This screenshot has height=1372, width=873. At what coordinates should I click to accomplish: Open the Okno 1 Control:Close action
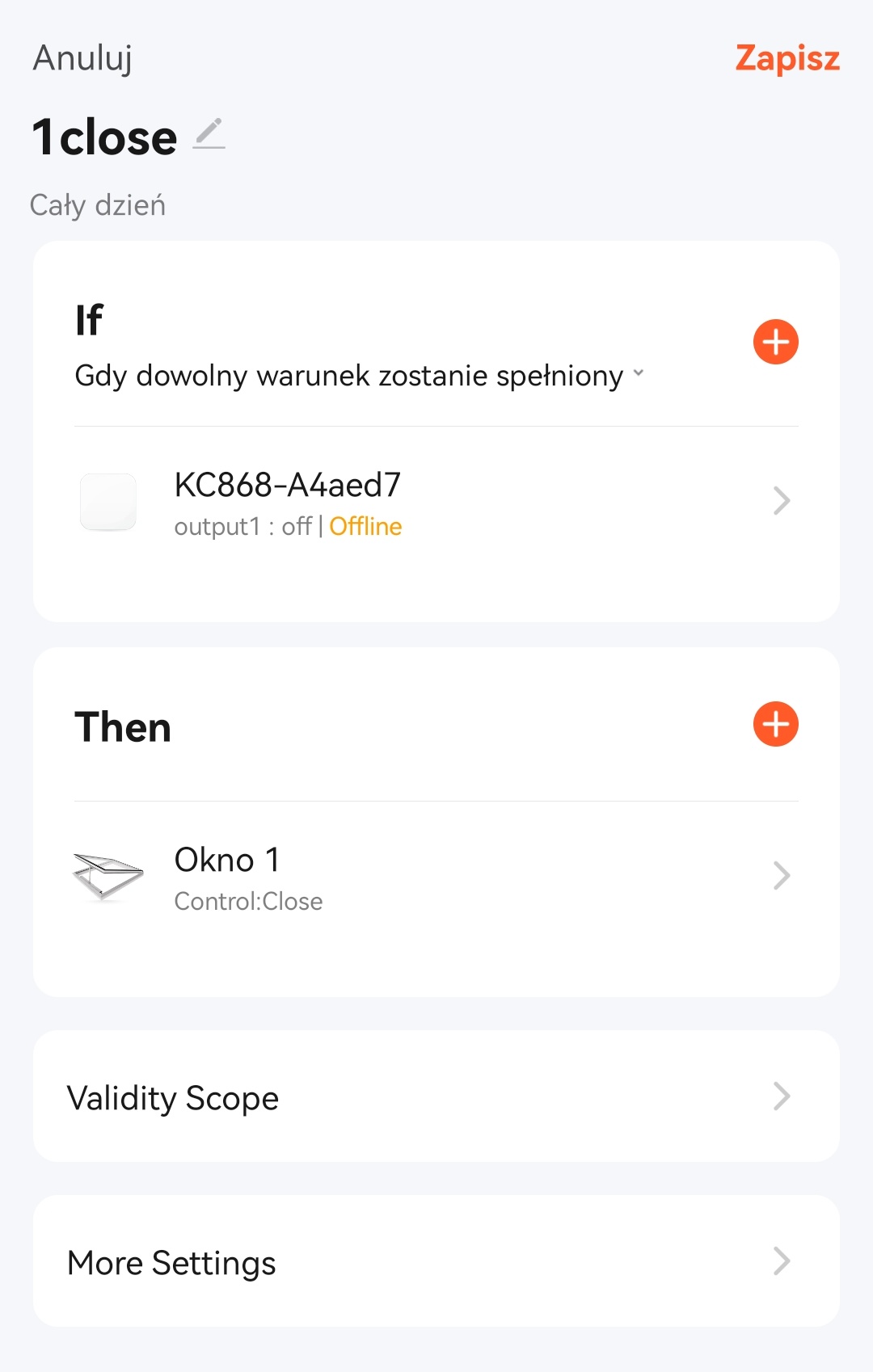tap(436, 877)
